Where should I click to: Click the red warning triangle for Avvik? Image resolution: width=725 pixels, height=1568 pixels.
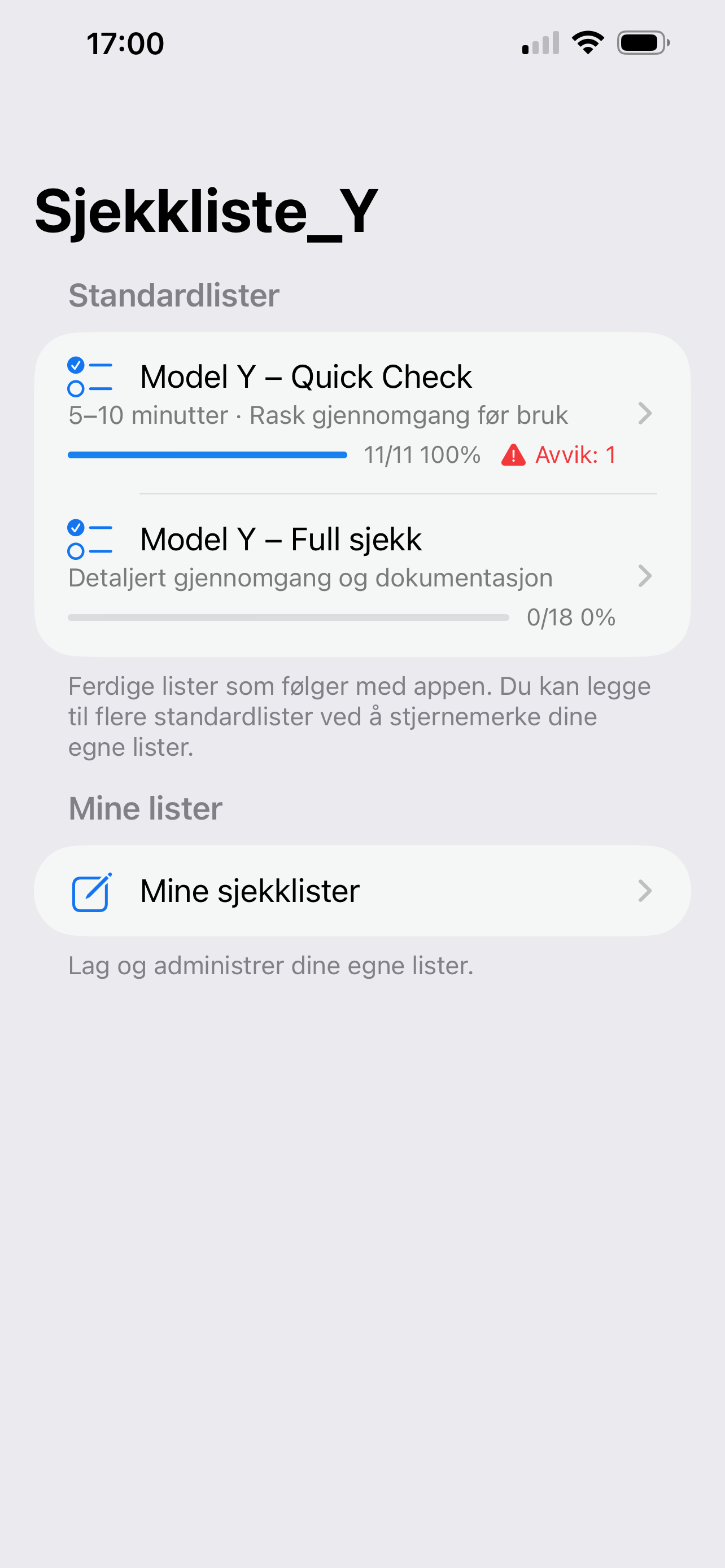tap(513, 454)
